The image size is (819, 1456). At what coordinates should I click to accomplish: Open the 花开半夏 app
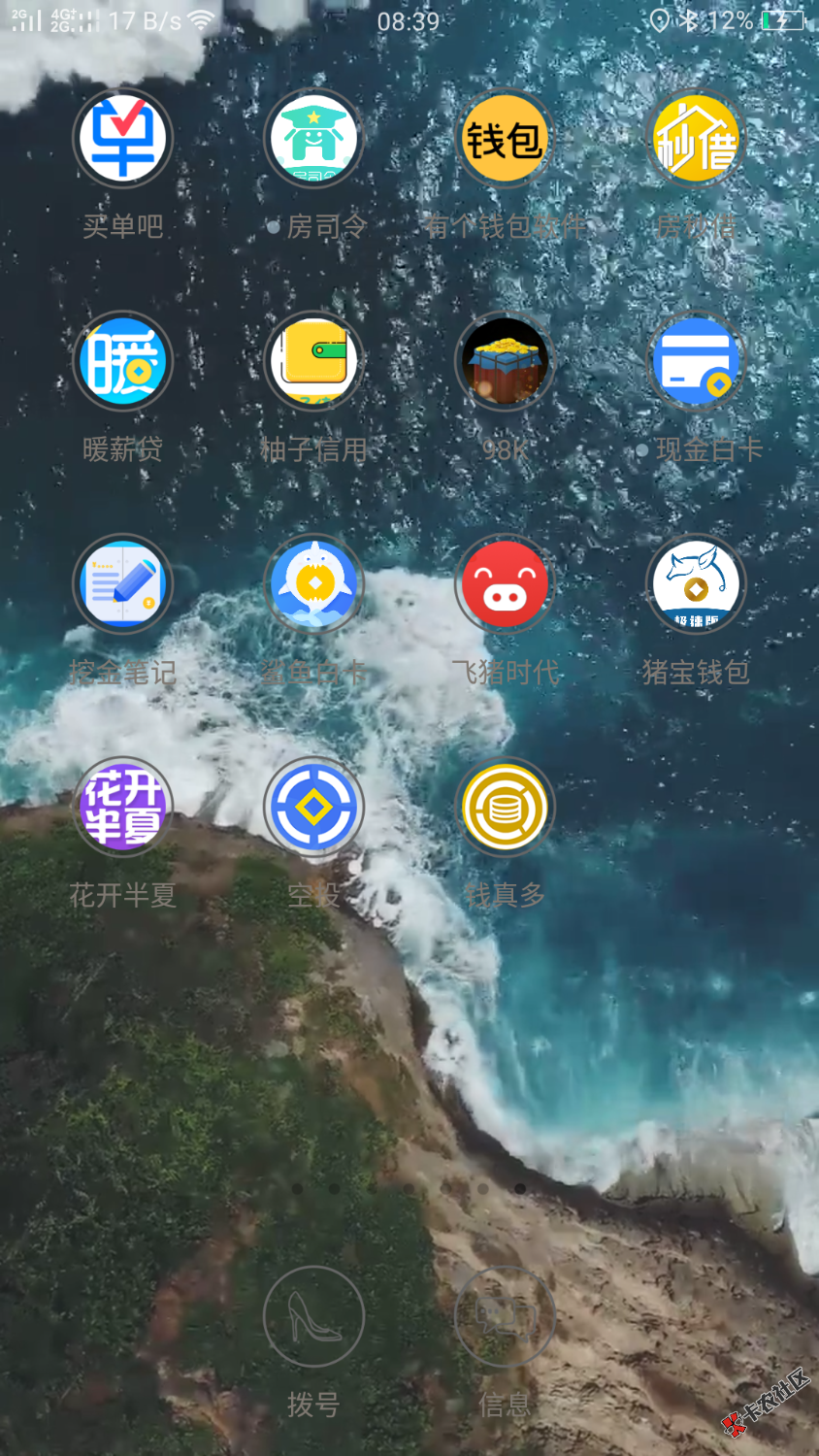click(x=122, y=807)
